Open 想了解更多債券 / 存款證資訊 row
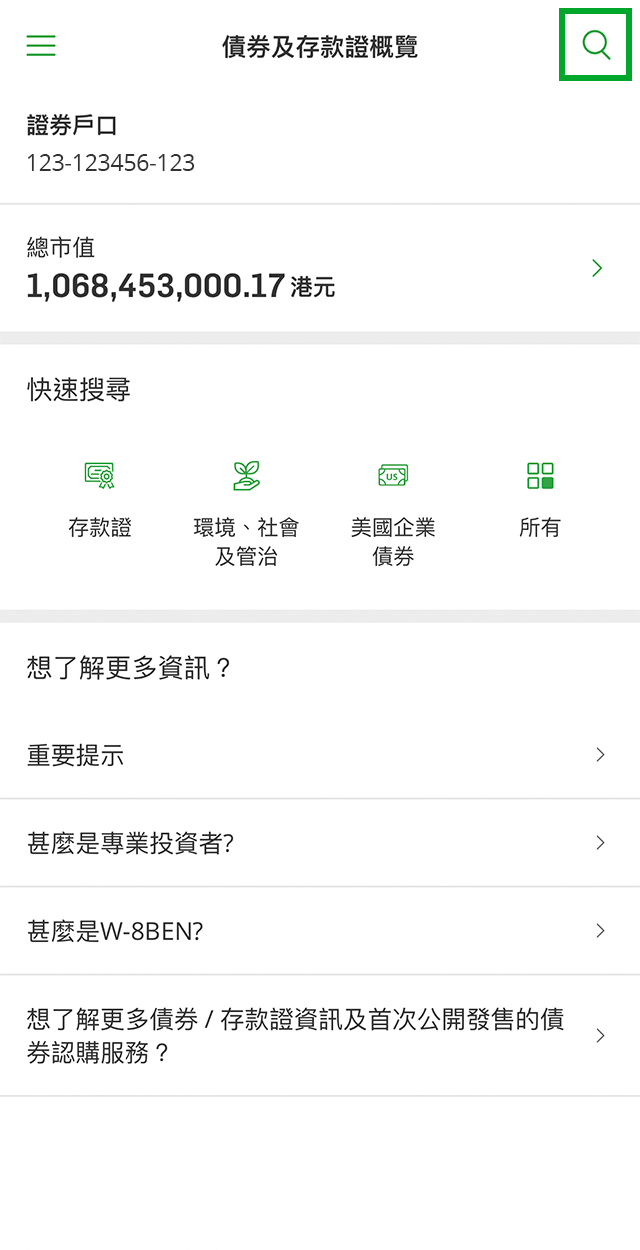This screenshot has height=1250, width=640. coord(320,1036)
